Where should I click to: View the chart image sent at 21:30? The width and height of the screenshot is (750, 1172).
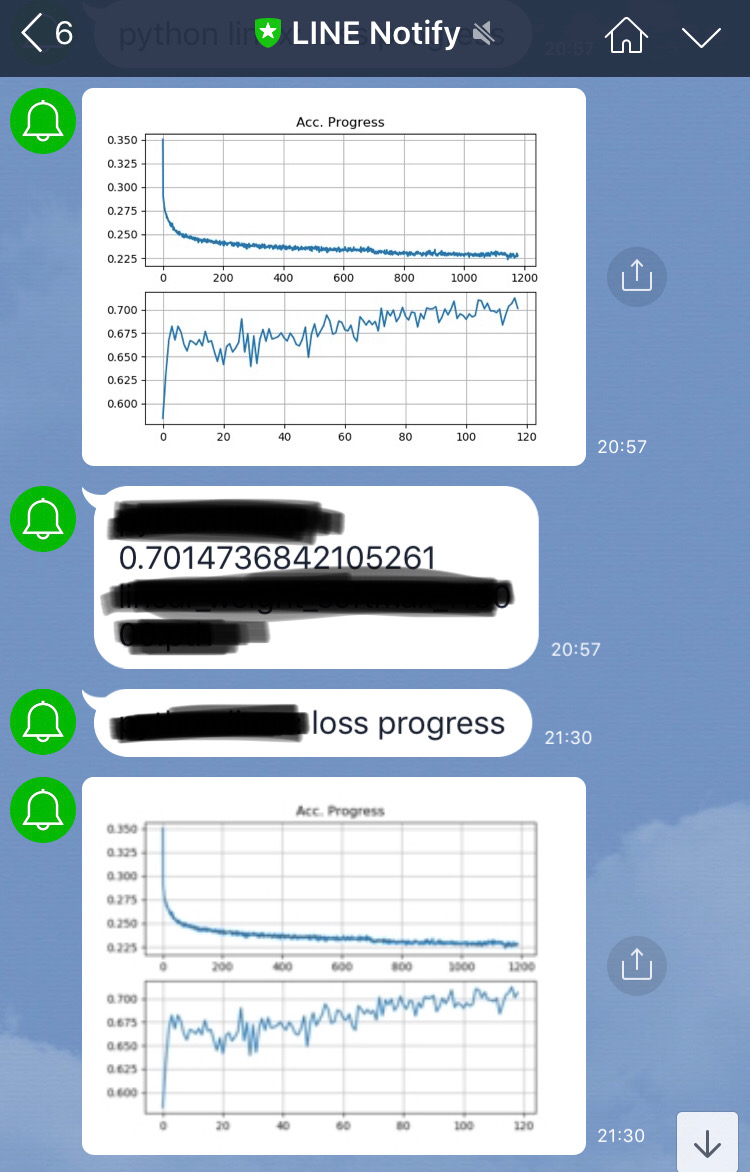pos(333,965)
